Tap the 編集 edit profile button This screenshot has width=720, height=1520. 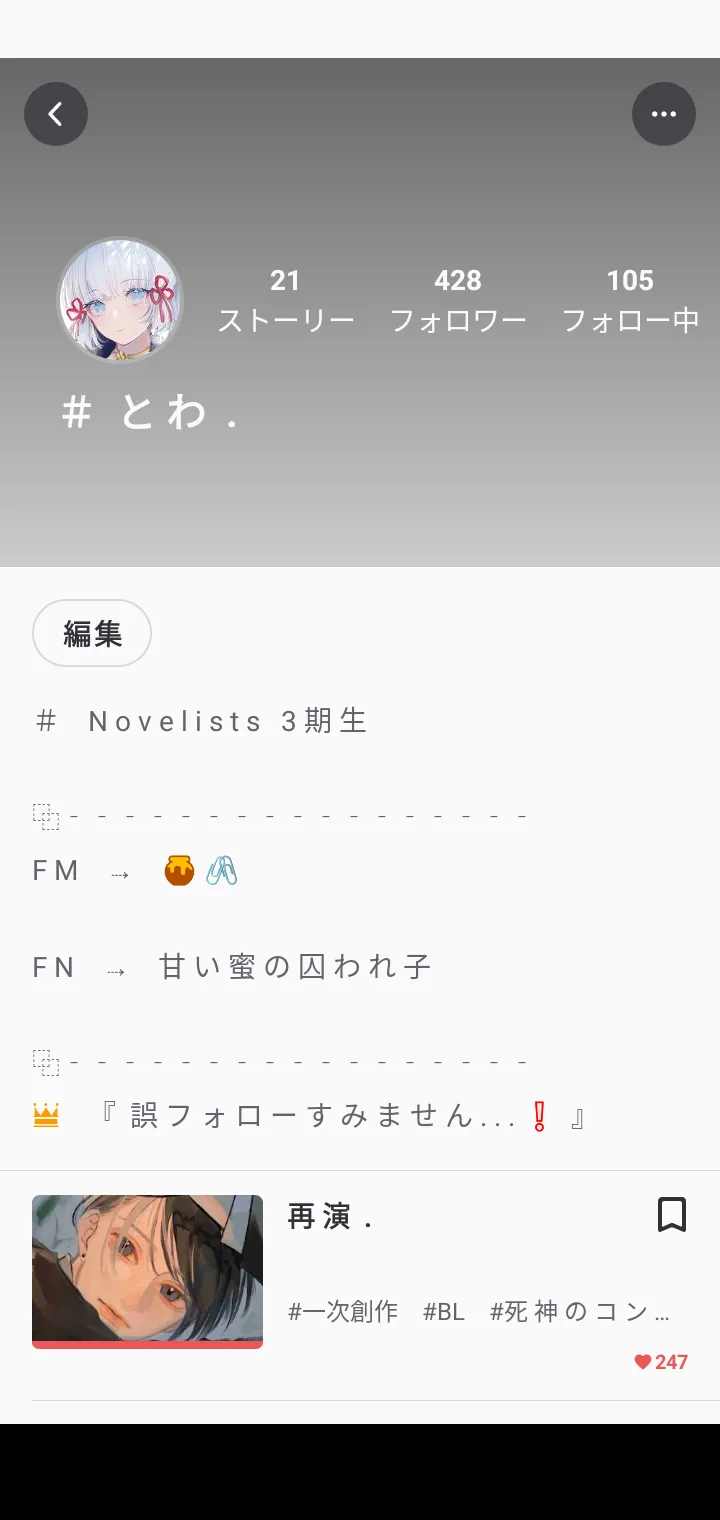[x=92, y=633]
